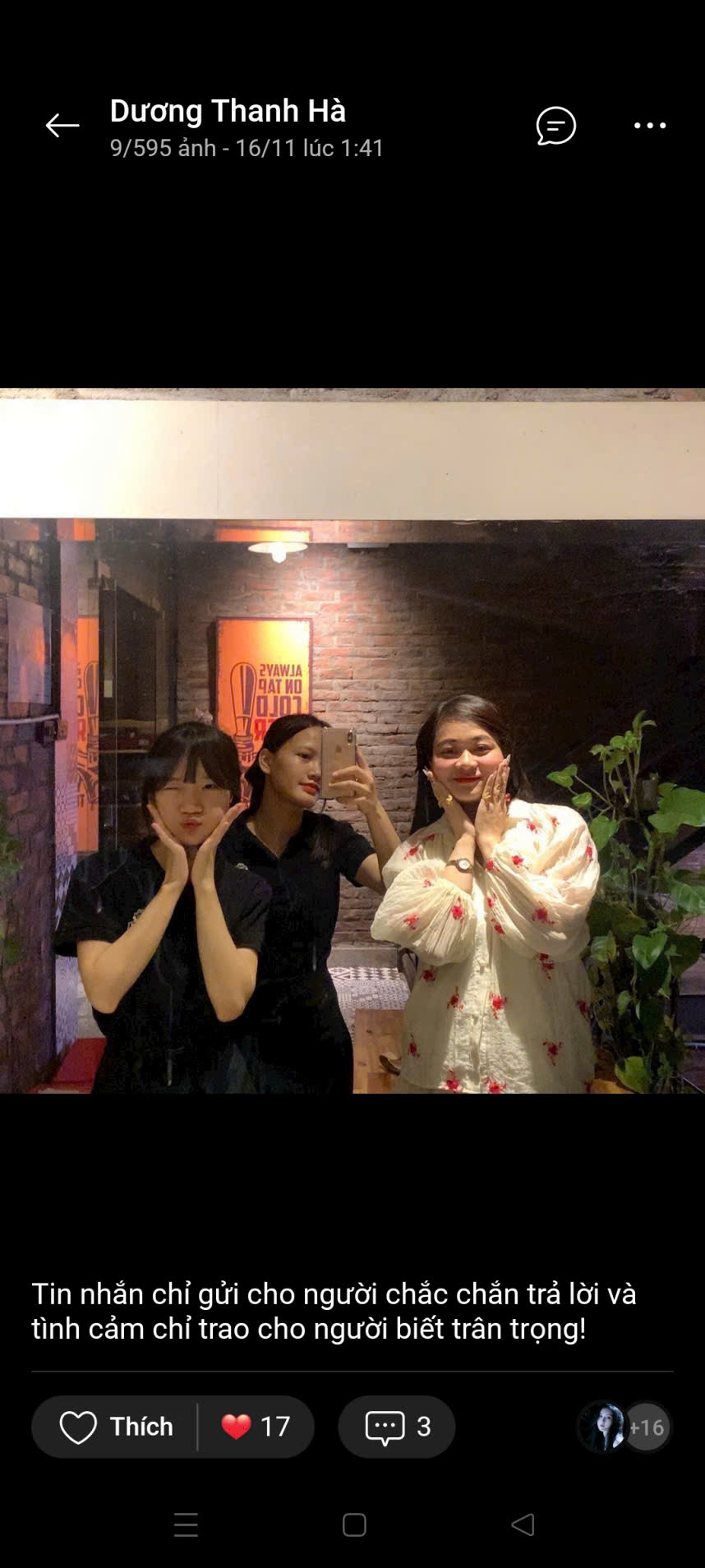Image resolution: width=705 pixels, height=1568 pixels.
Task: Open the 3 comments
Action: [x=397, y=1427]
